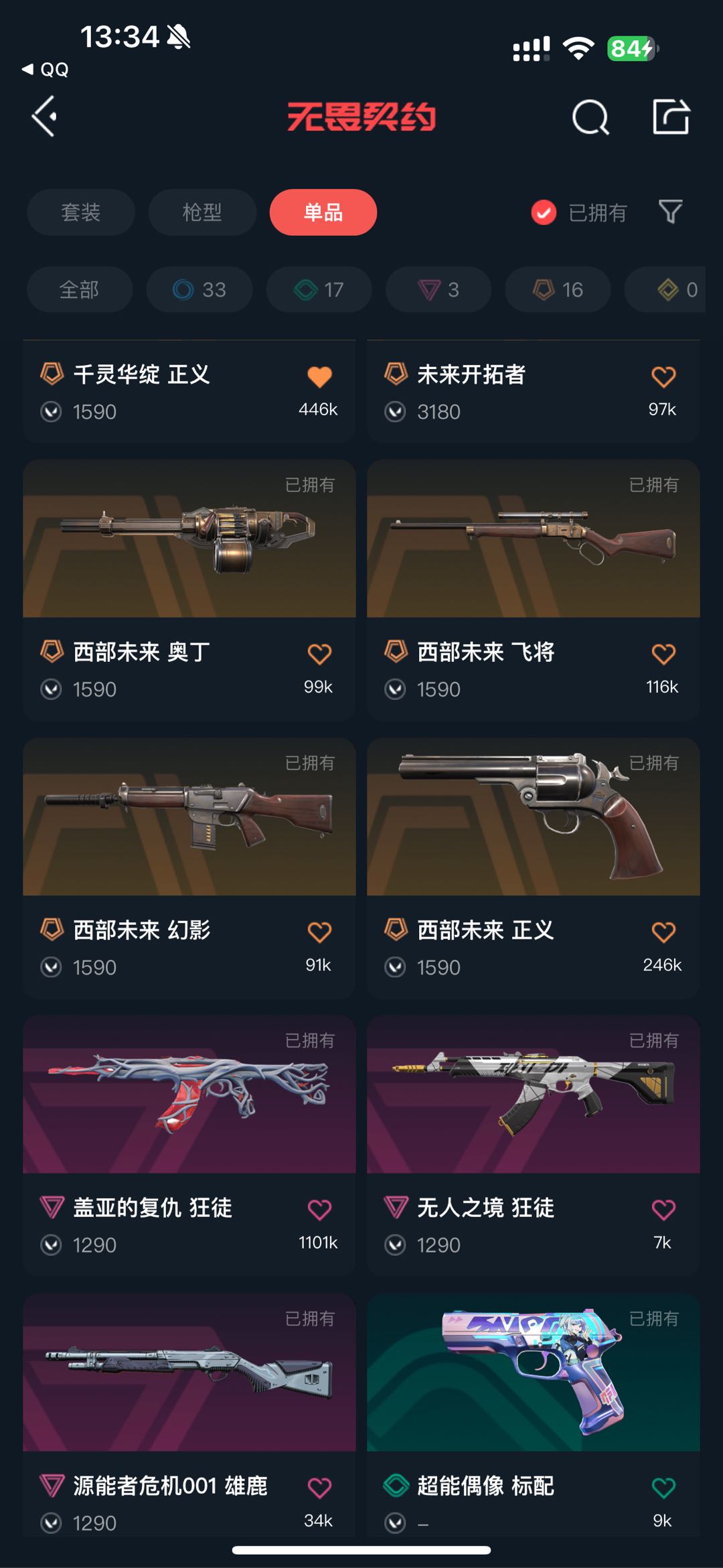Select the 单品 tab
The height and width of the screenshot is (1568, 723).
click(323, 212)
